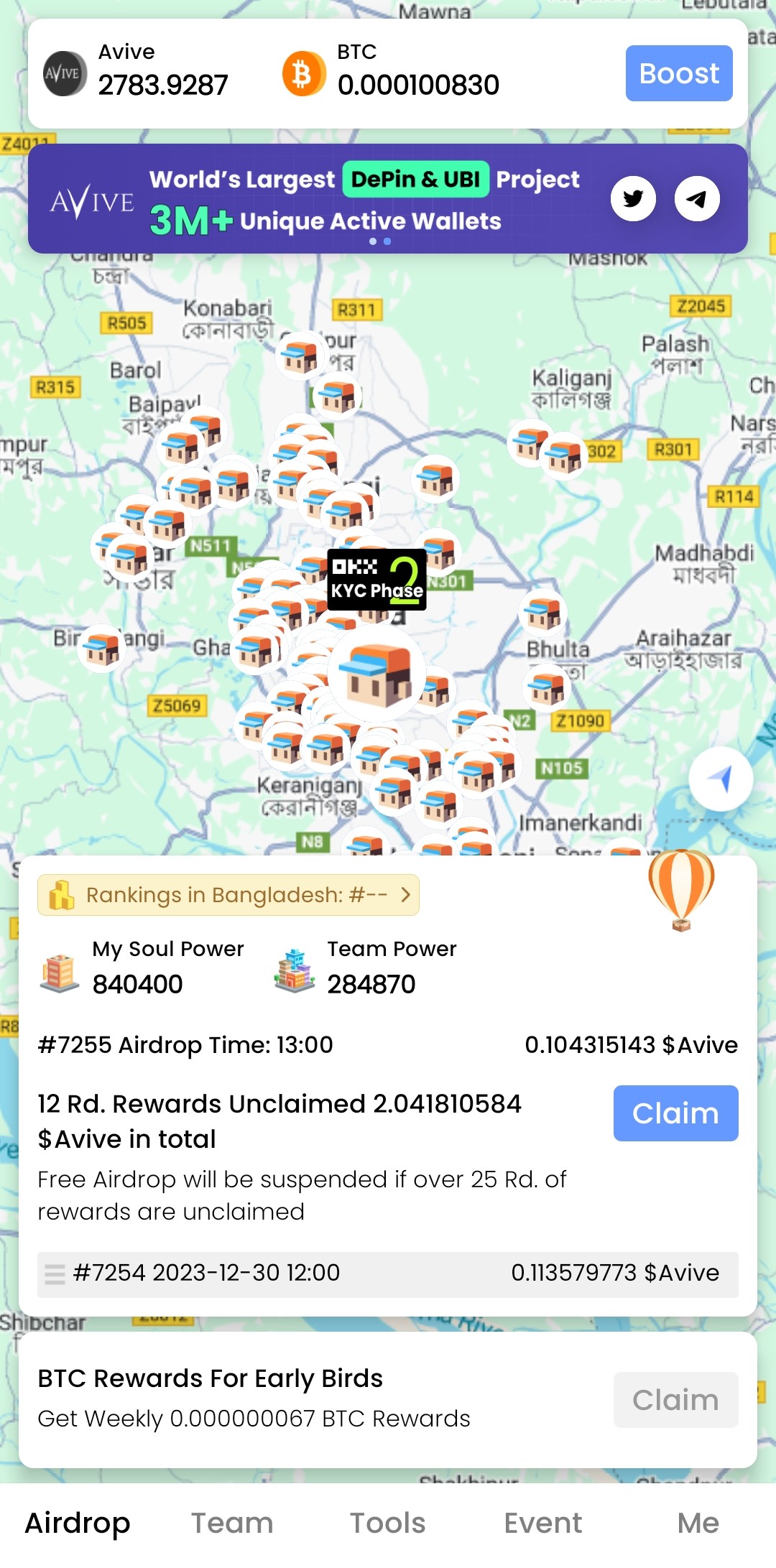The height and width of the screenshot is (1568, 776).
Task: Tap the hot air balloon icon
Action: point(681,889)
